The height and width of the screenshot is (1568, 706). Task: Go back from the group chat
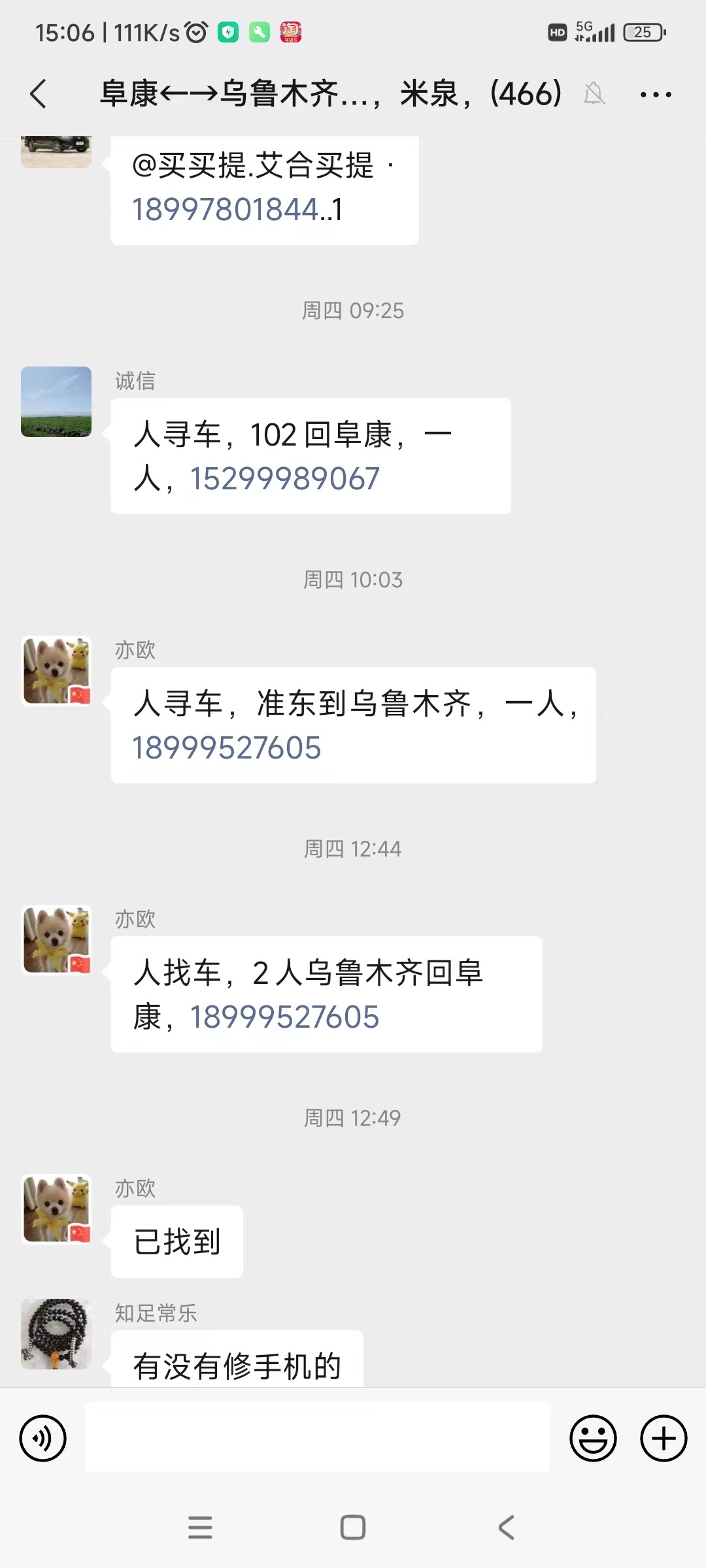tap(39, 94)
